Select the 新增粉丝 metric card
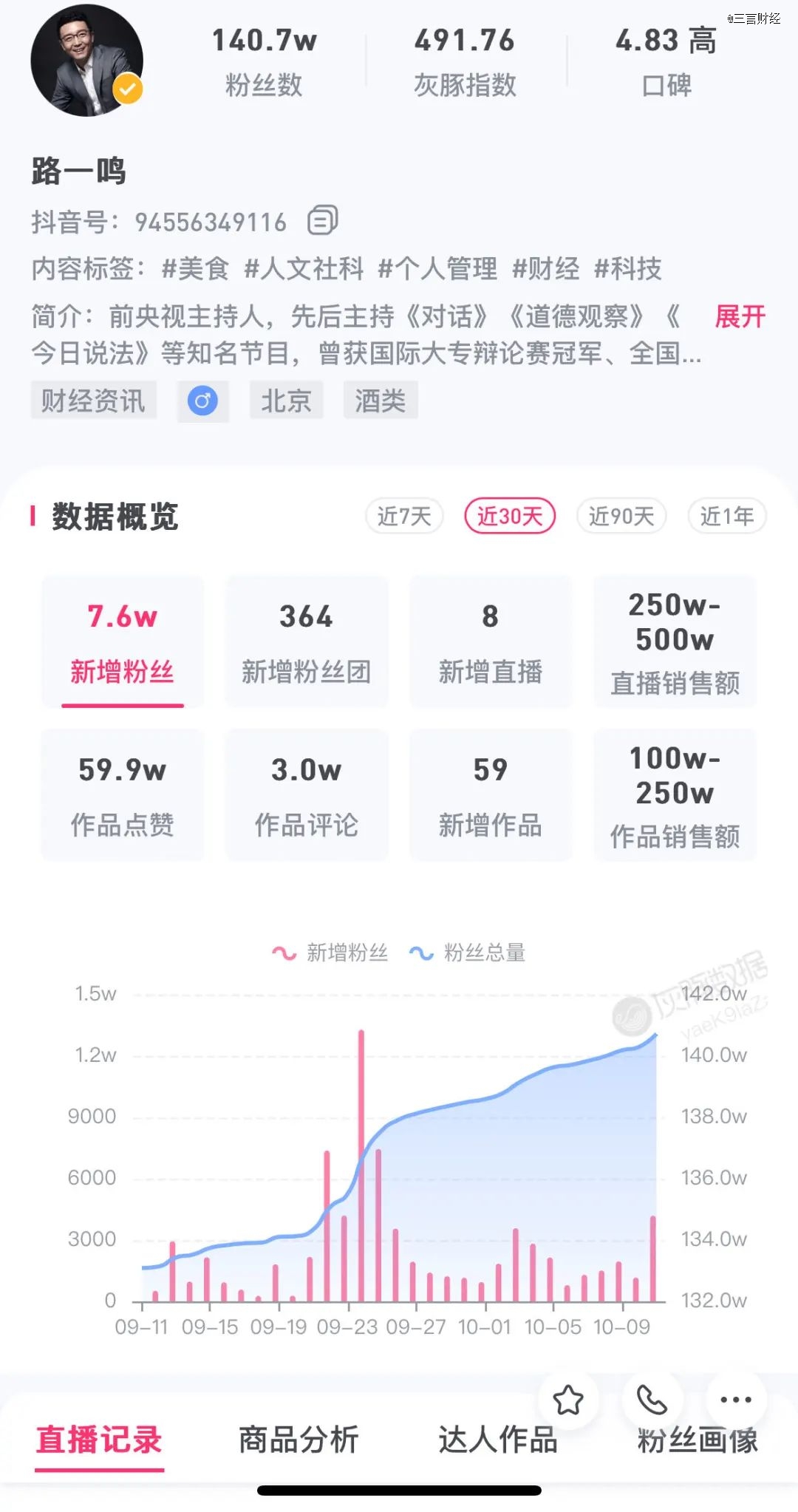Screen dimensions: 798x1512 [x=123, y=641]
